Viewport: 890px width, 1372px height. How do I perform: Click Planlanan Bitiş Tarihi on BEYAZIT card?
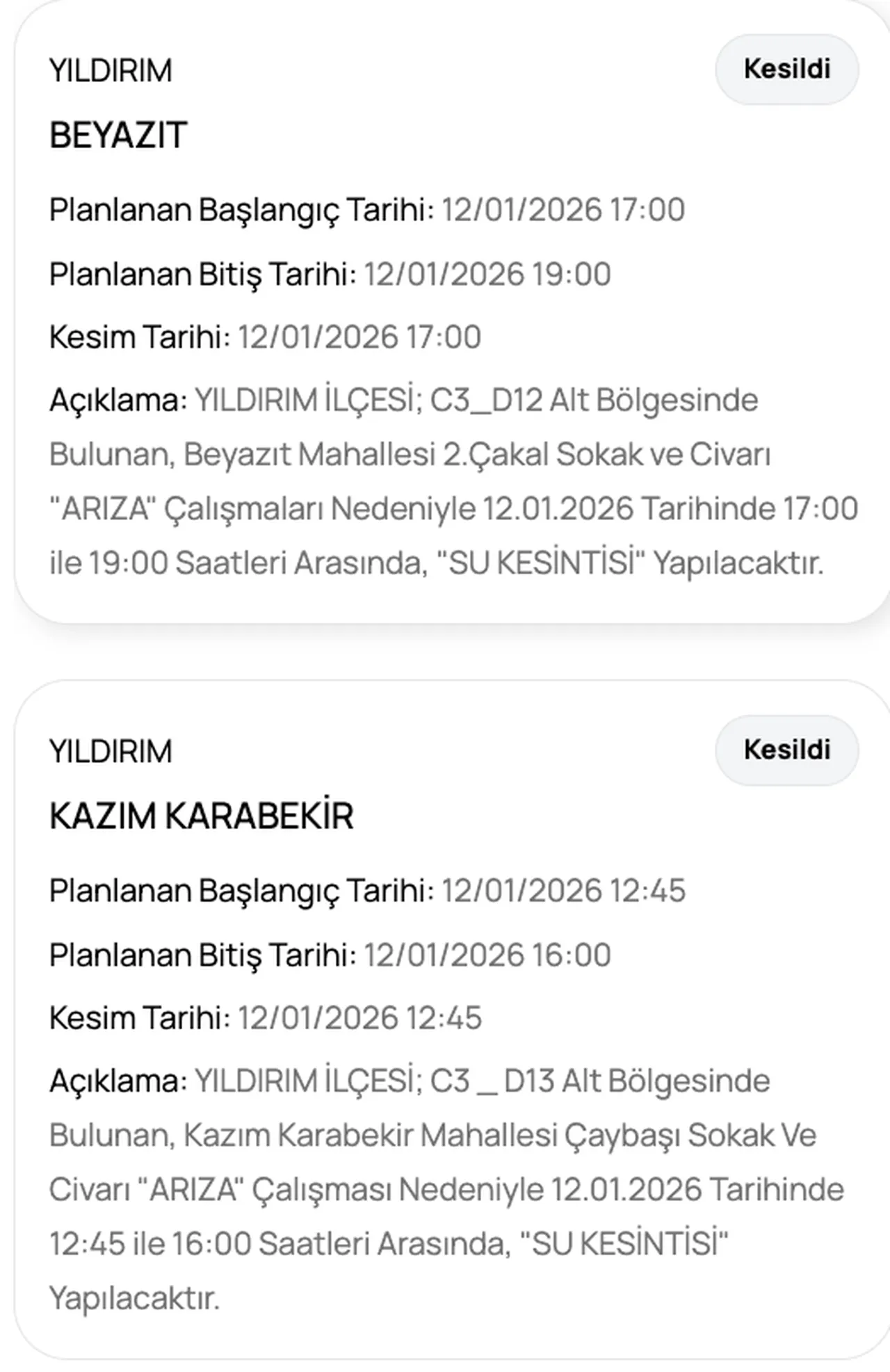pyautogui.click(x=202, y=273)
